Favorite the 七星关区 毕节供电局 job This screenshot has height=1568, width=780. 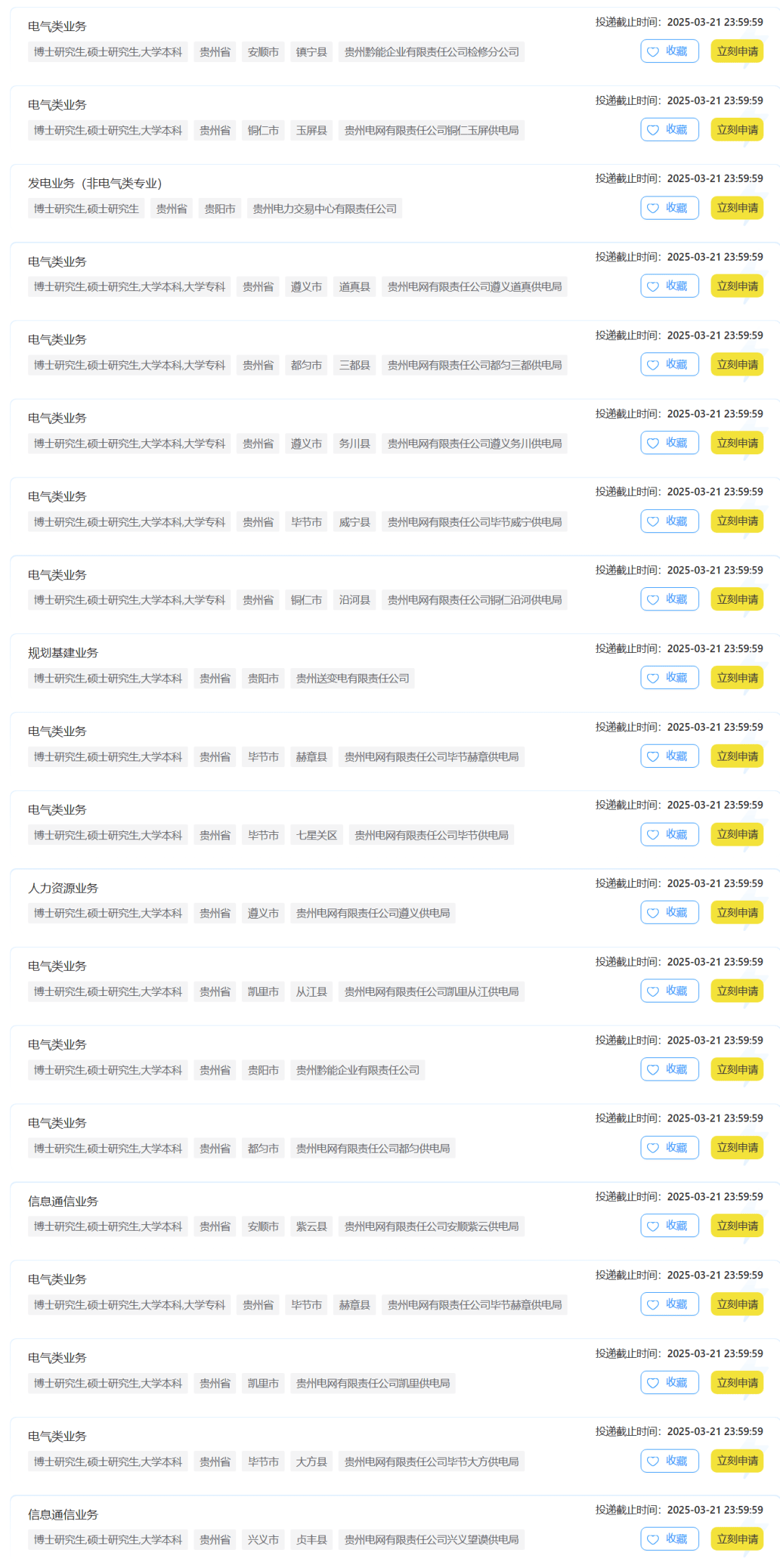click(669, 834)
